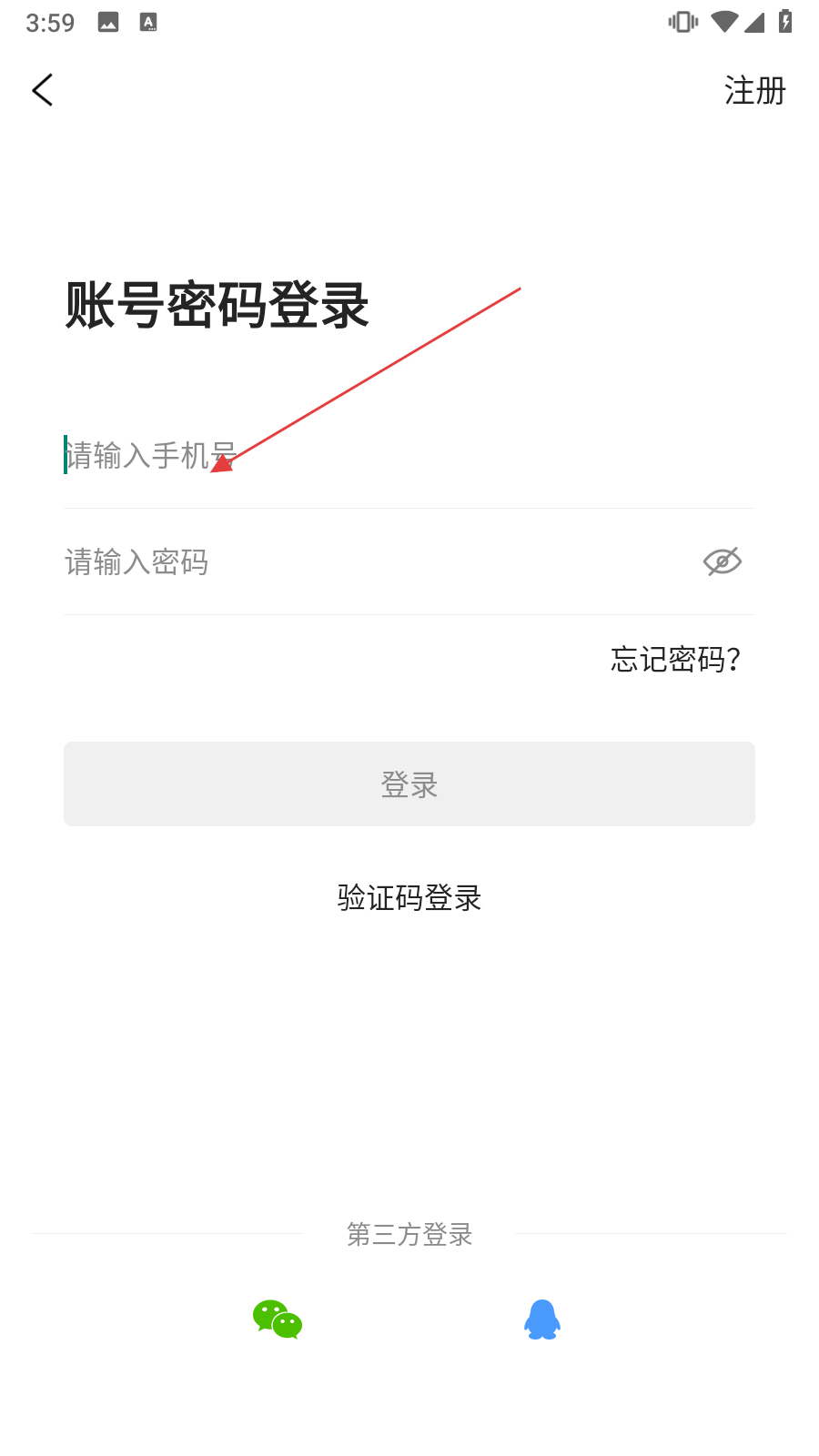Switch to 验证码登录 verification code login

(409, 898)
